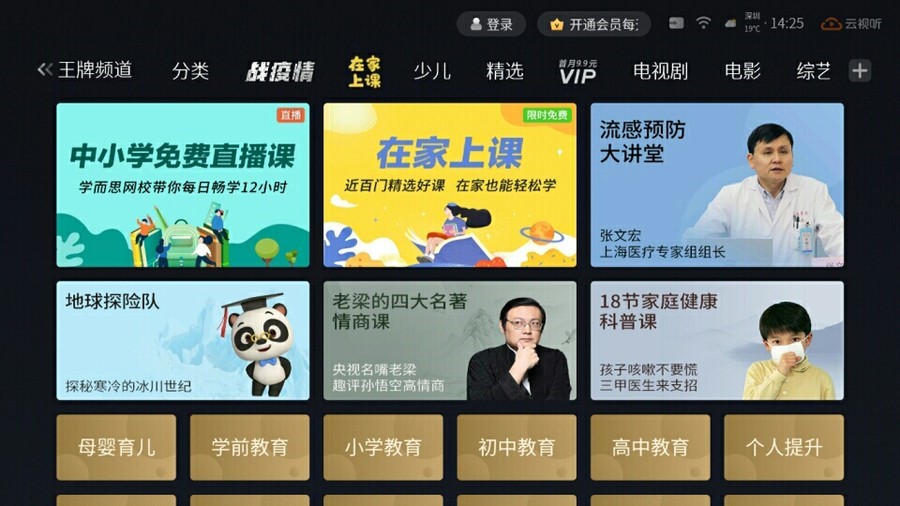Select the 个人提升 category button
This screenshot has height=506, width=900.
[x=784, y=447]
